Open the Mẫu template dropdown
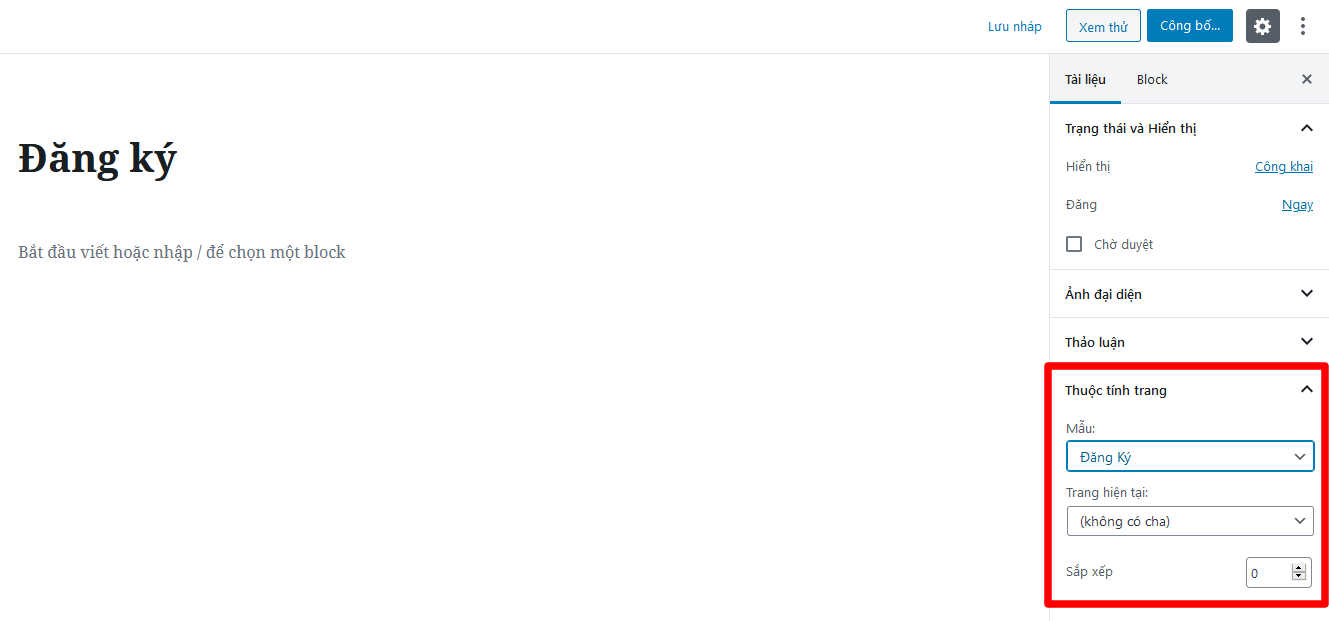1329x621 pixels. point(1189,457)
